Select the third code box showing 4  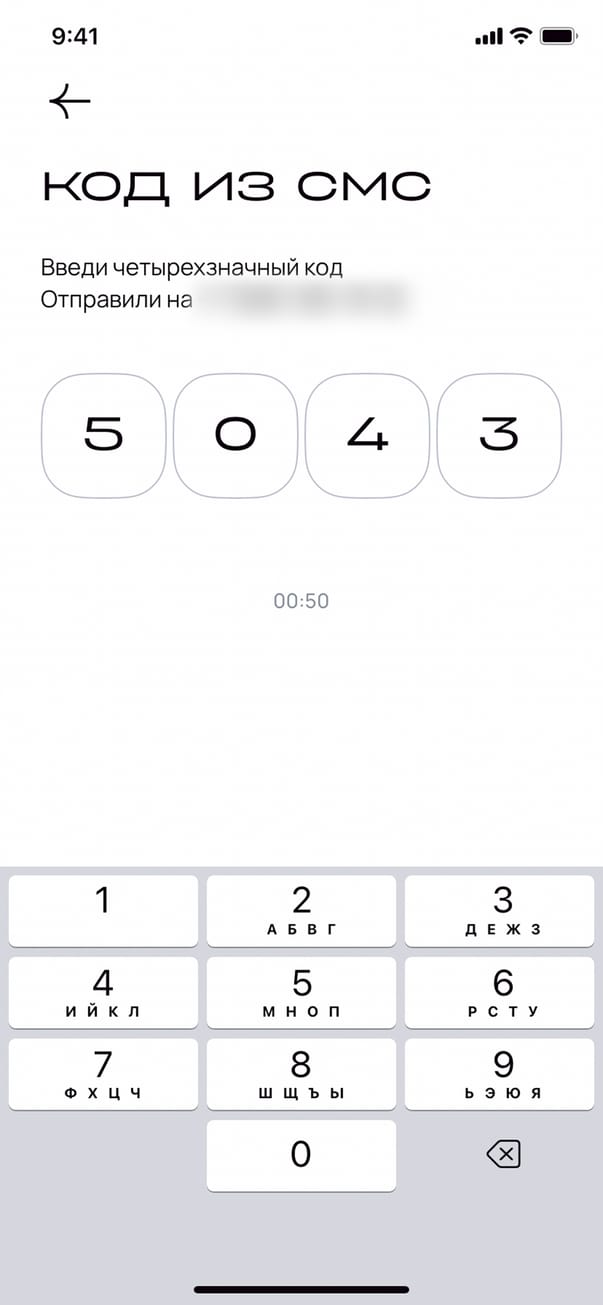[367, 435]
